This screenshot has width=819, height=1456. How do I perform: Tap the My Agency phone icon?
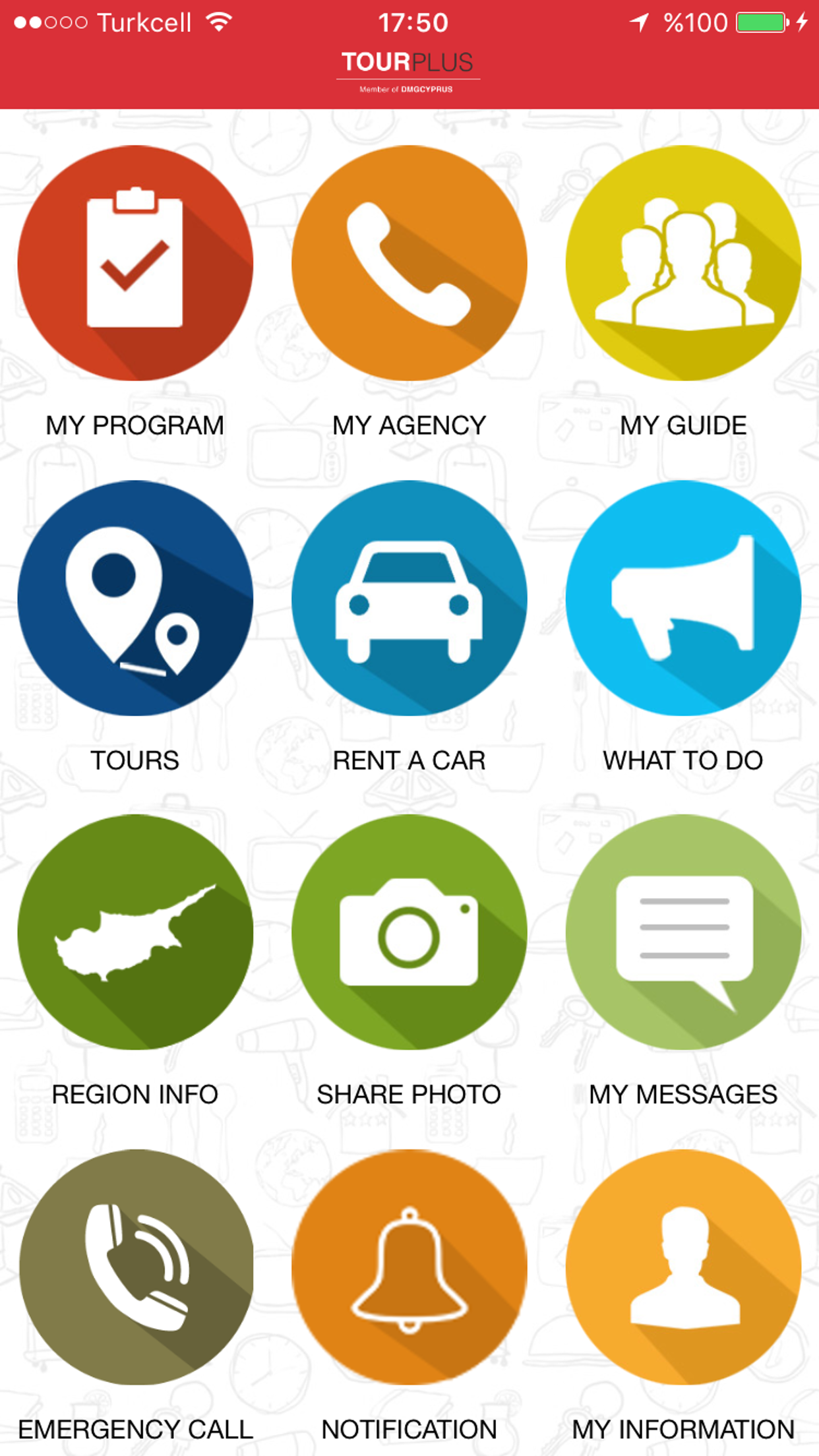point(409,263)
